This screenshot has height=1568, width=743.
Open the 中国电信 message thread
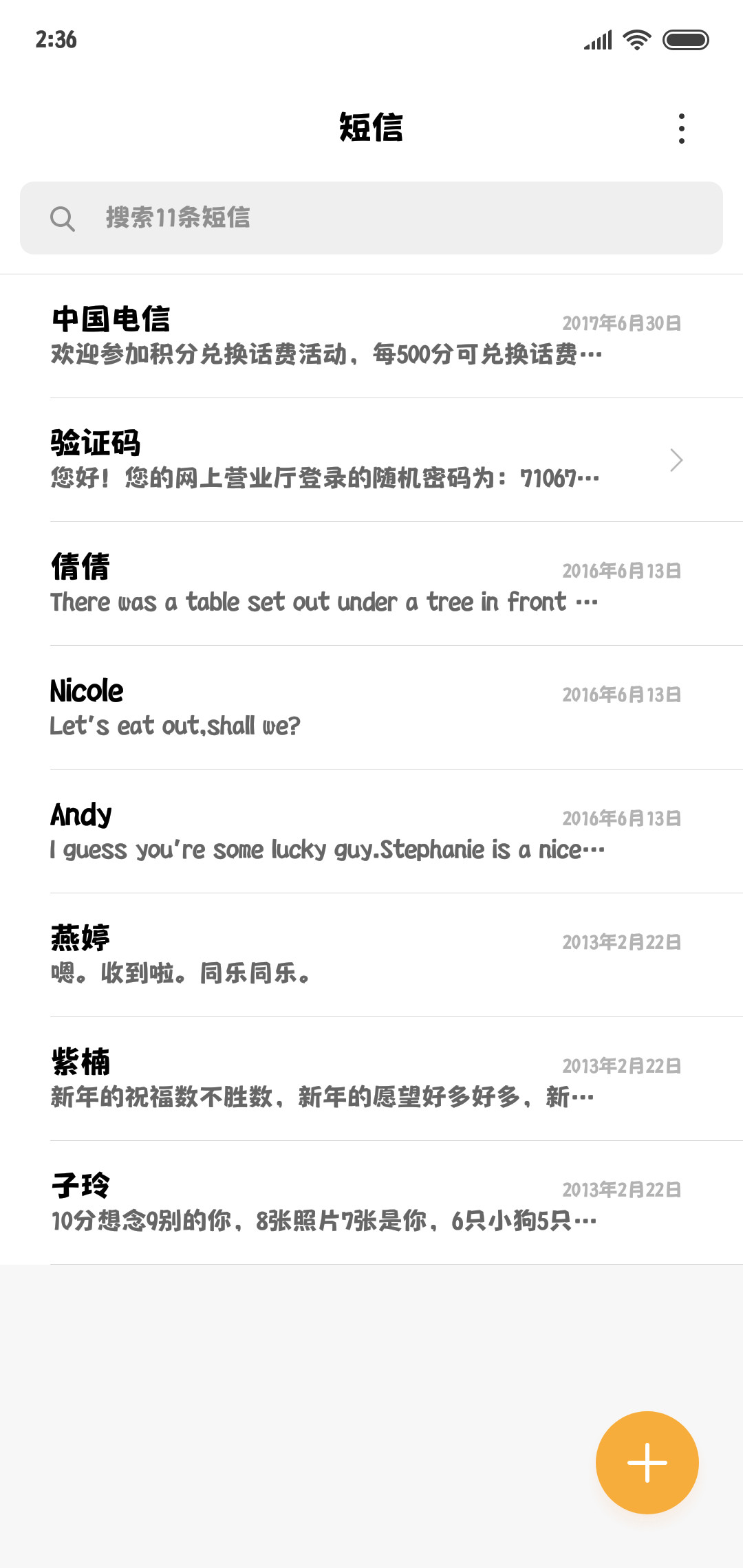pos(371,336)
